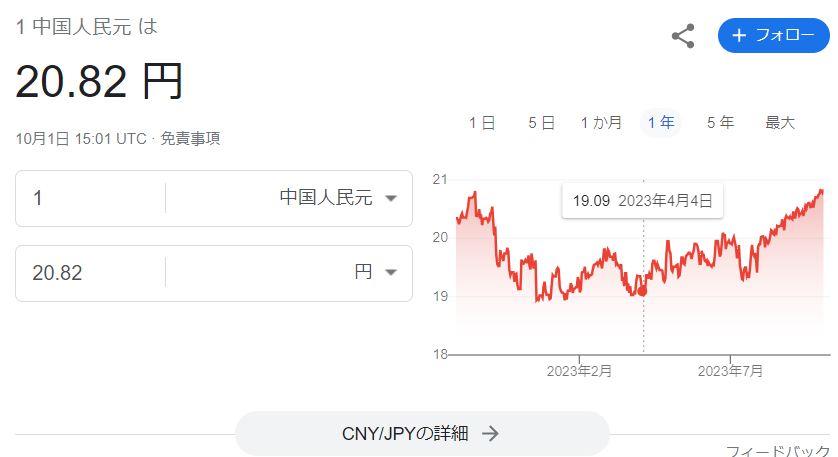This screenshot has height=457, width=838.
Task: Show the 最大 chart range
Action: (780, 123)
